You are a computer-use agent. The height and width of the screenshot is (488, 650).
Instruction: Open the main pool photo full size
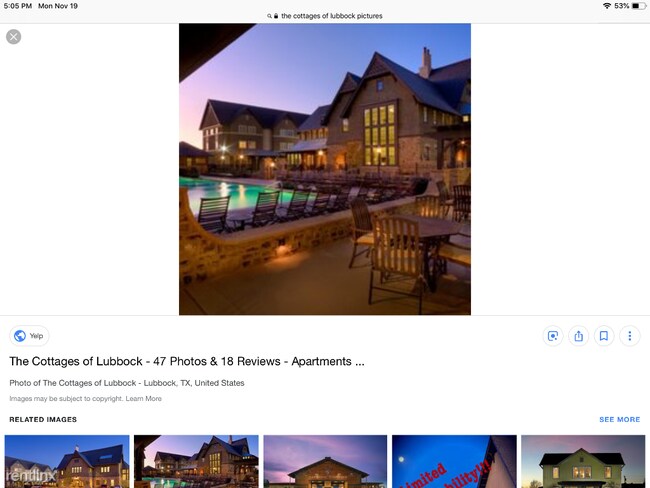pyautogui.click(x=325, y=169)
